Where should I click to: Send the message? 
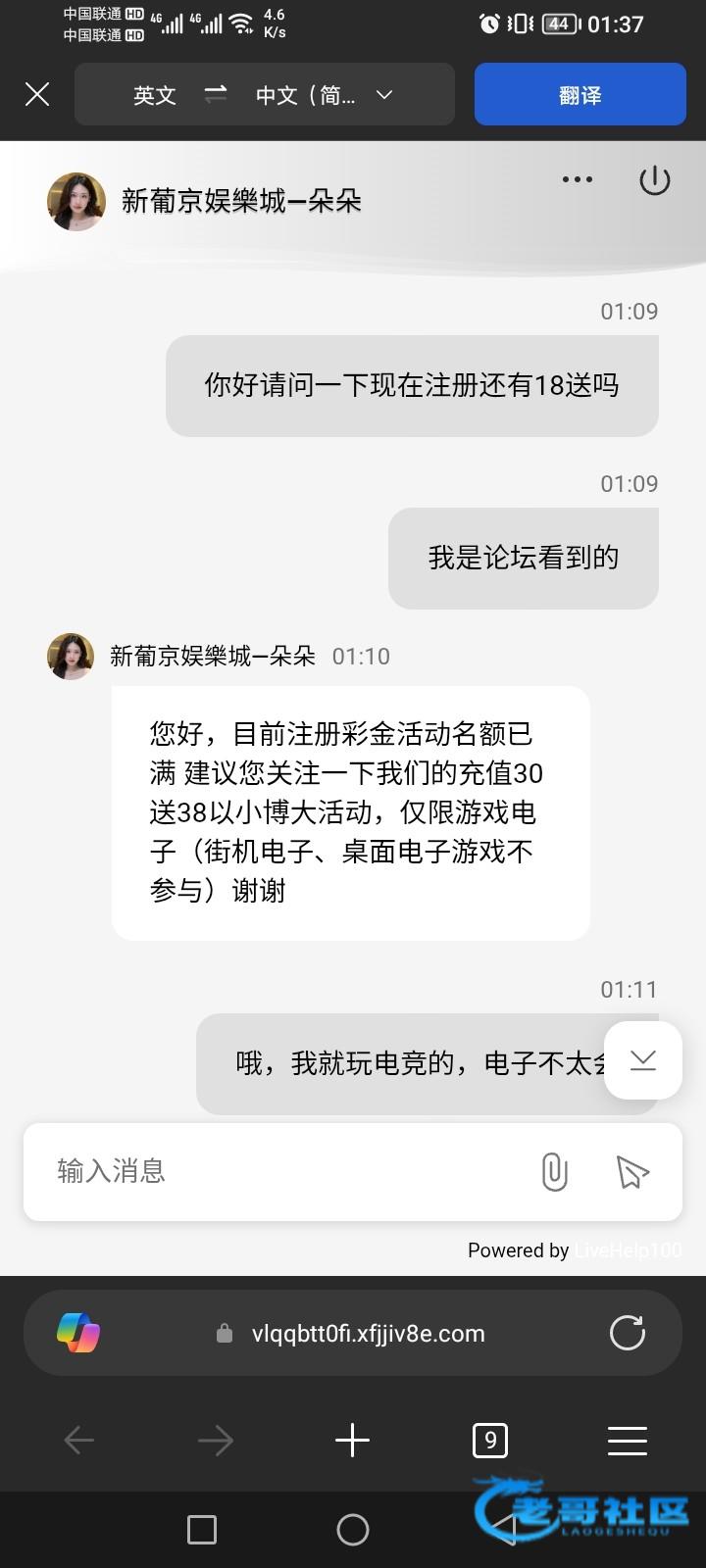[x=632, y=1171]
